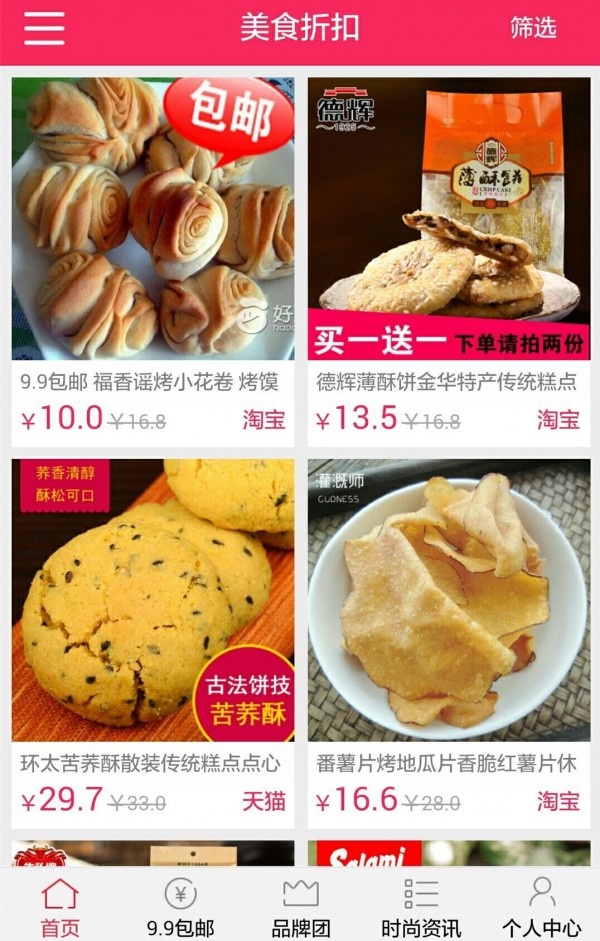View the 环太苦荞酥 product card
The height and width of the screenshot is (941, 600).
click(x=153, y=640)
